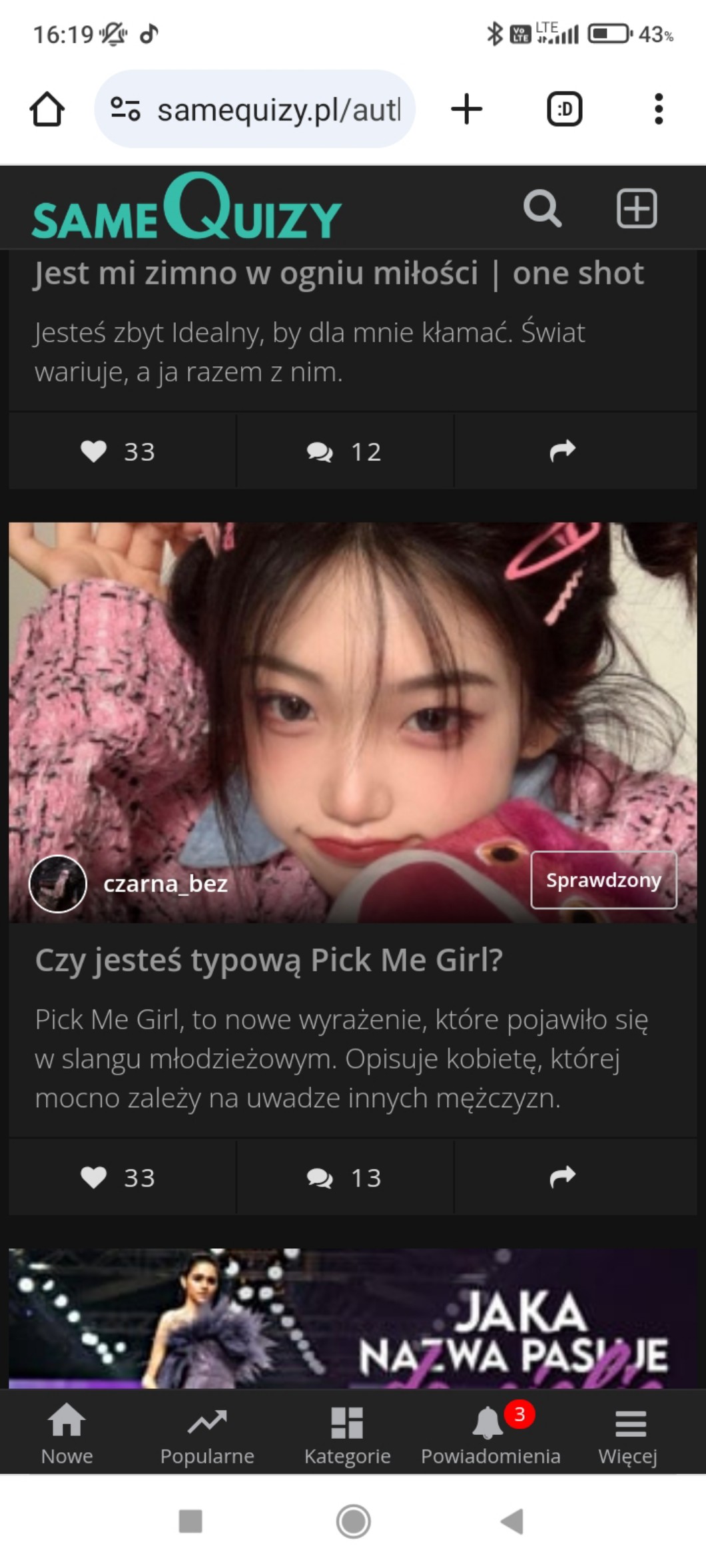Share the 'Jest mi zimno' one shot

click(562, 451)
